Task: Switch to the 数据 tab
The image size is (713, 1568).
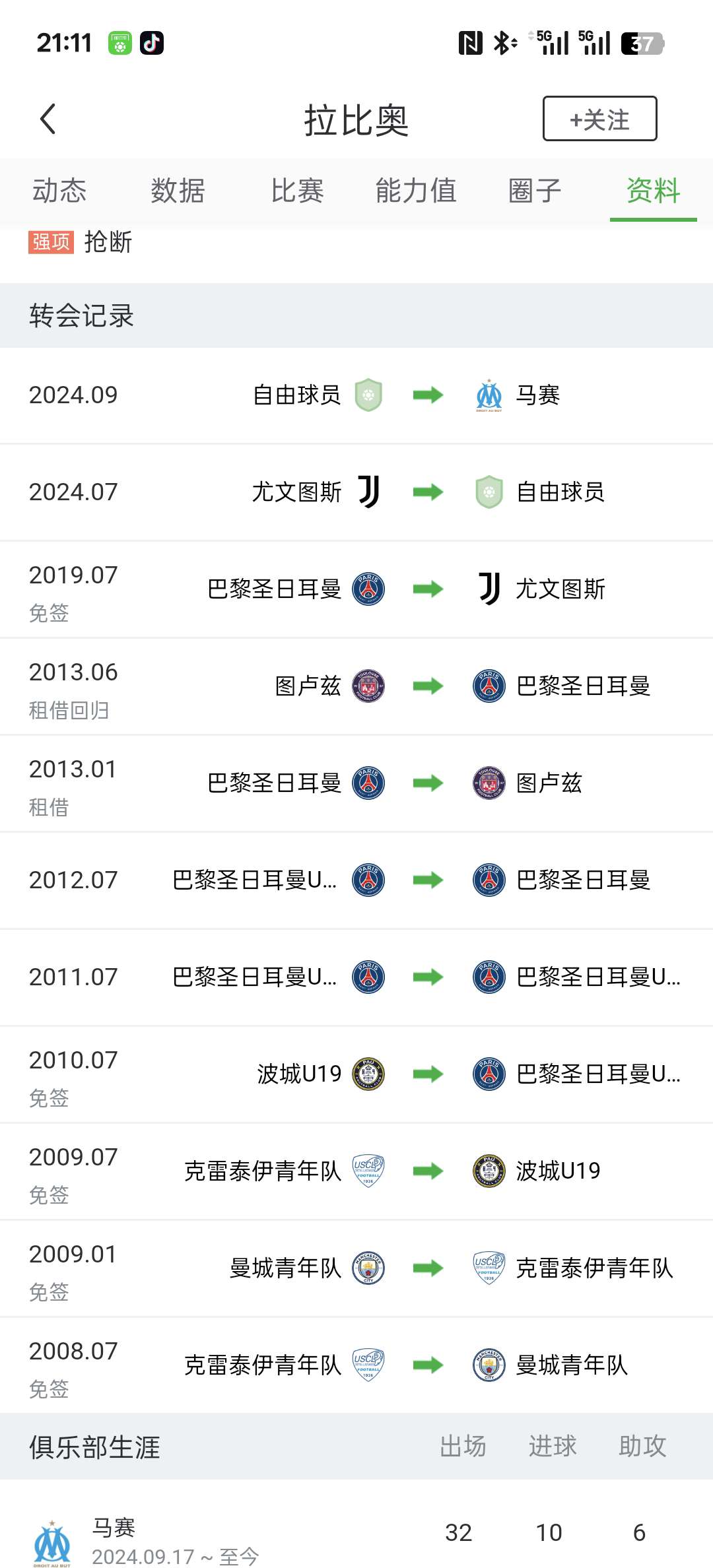Action: [178, 191]
